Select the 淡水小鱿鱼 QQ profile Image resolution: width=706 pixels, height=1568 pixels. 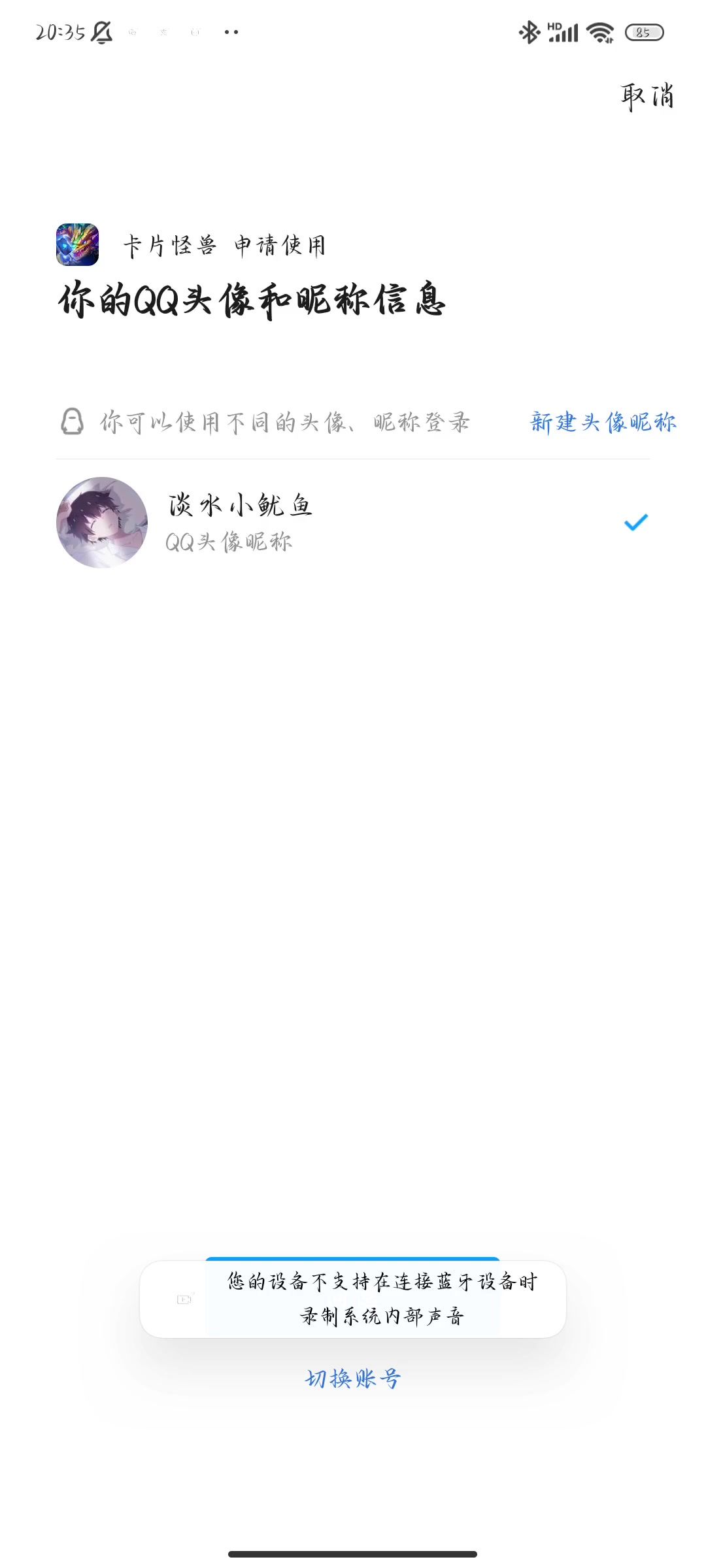coord(353,523)
